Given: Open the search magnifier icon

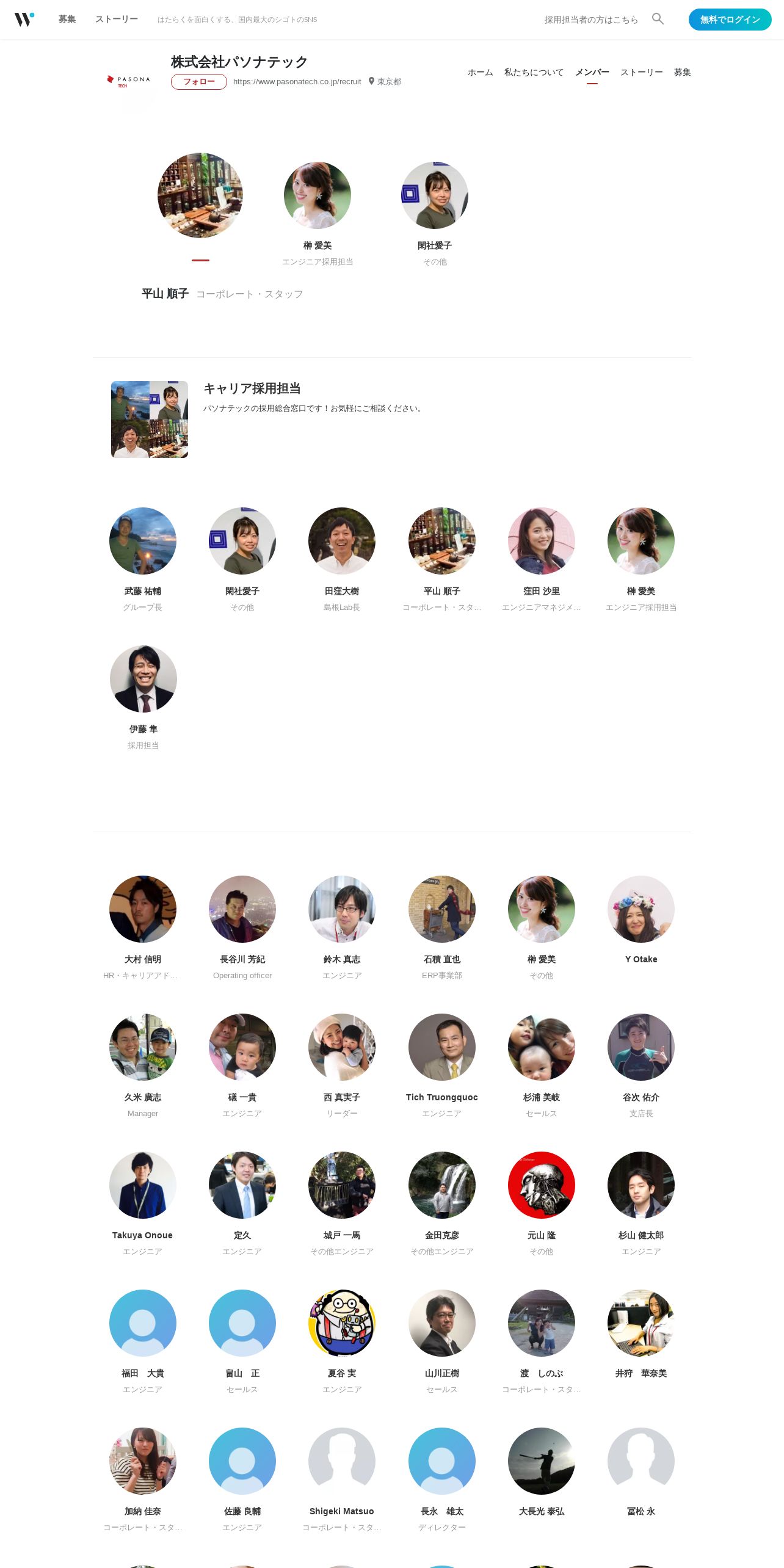Looking at the screenshot, I should [x=658, y=19].
